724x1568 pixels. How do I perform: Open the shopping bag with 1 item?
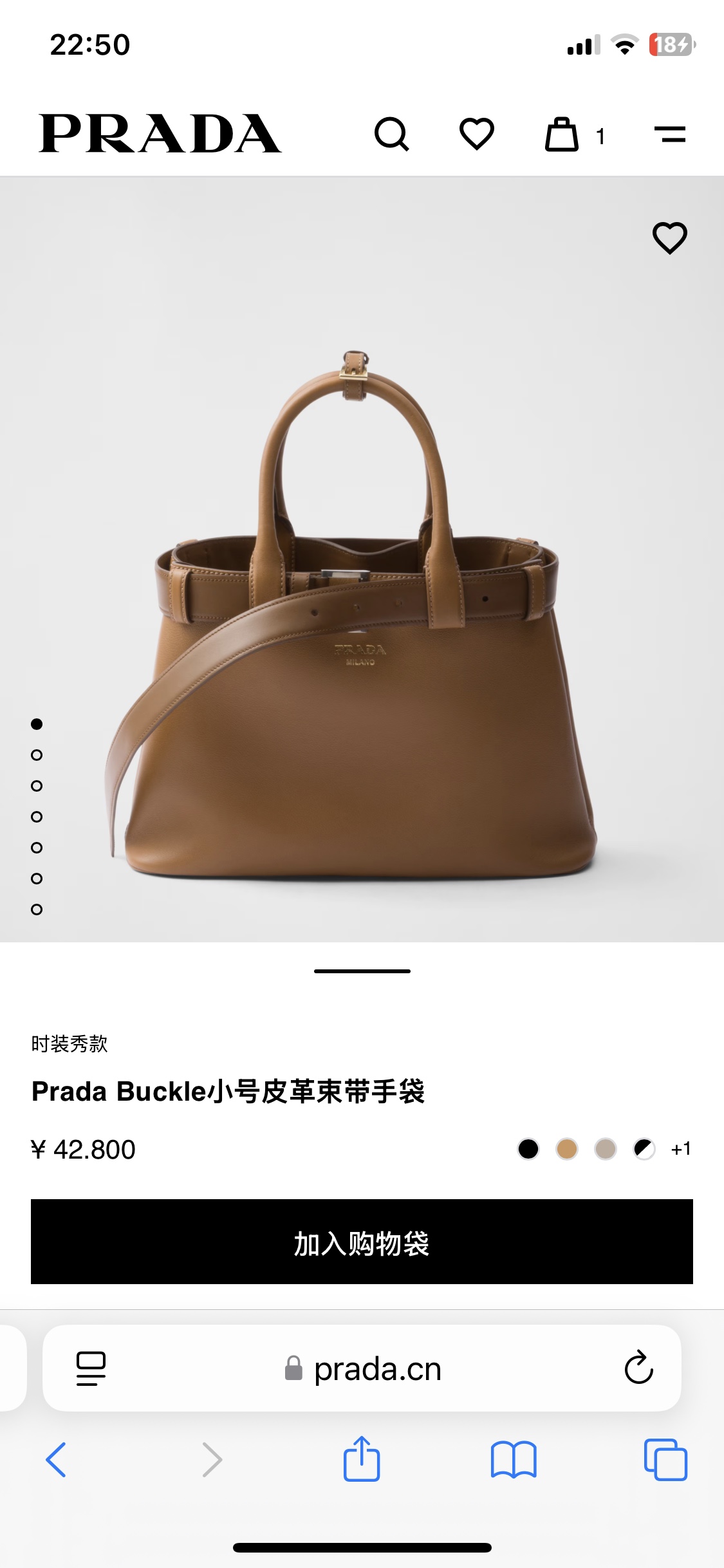pyautogui.click(x=562, y=135)
